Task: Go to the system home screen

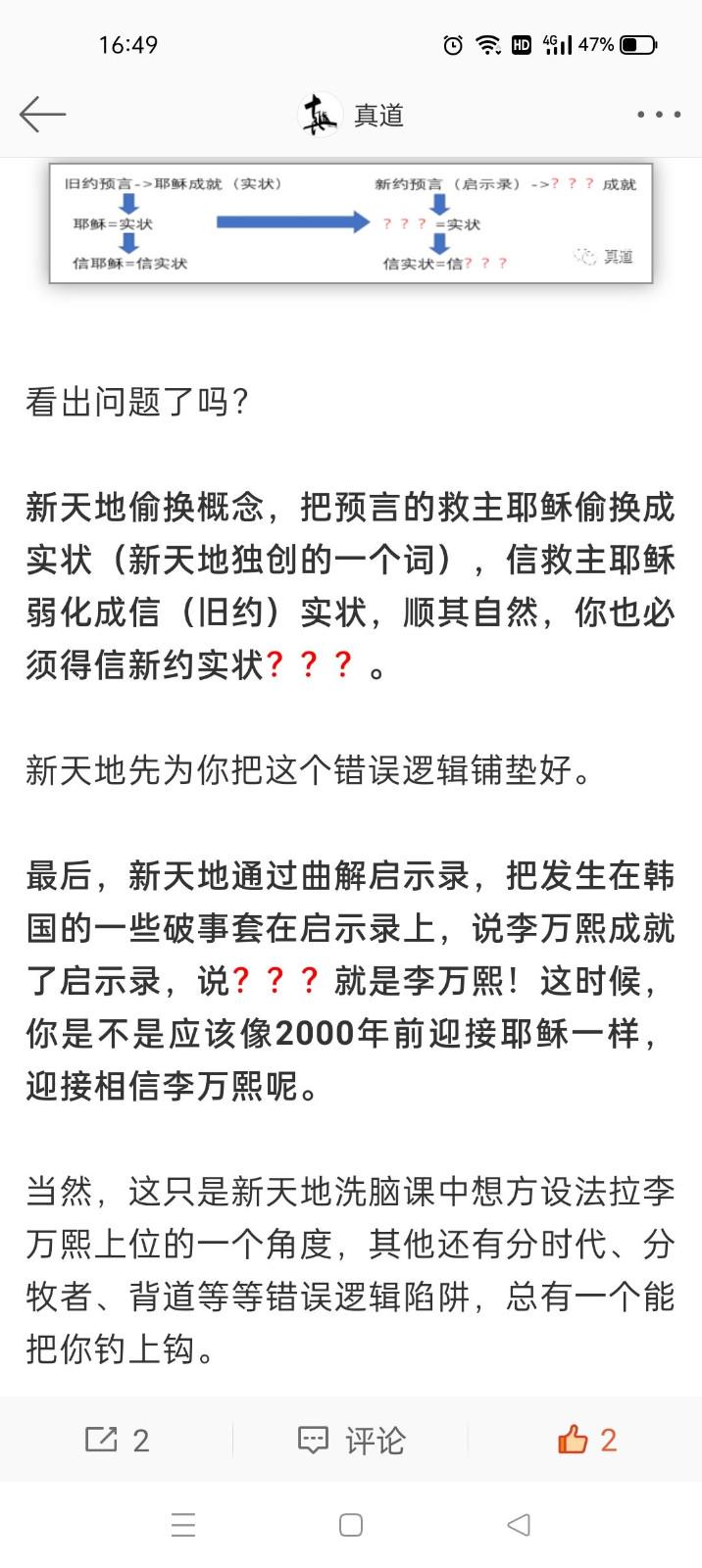Action: click(351, 1525)
